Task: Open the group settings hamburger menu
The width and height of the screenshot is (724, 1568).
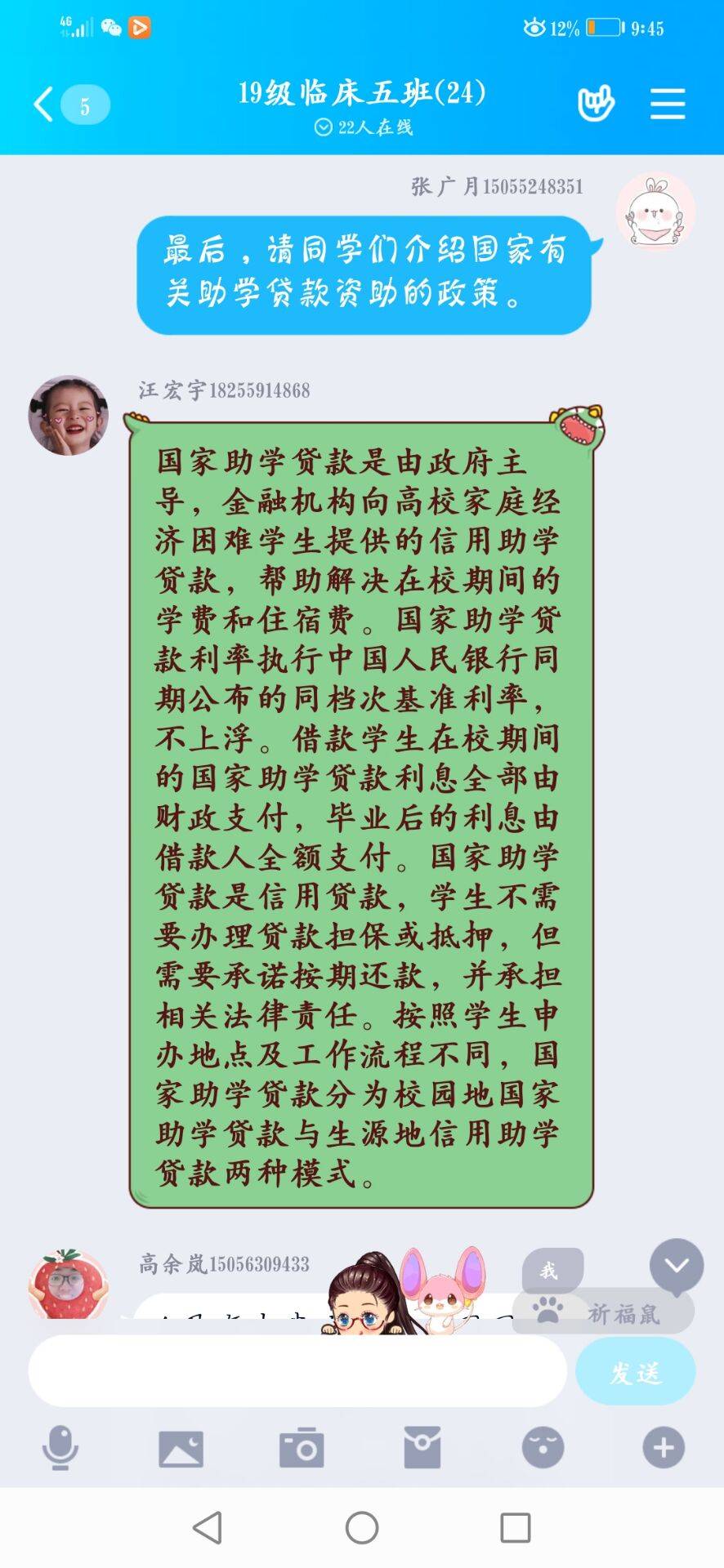Action: pos(667,104)
